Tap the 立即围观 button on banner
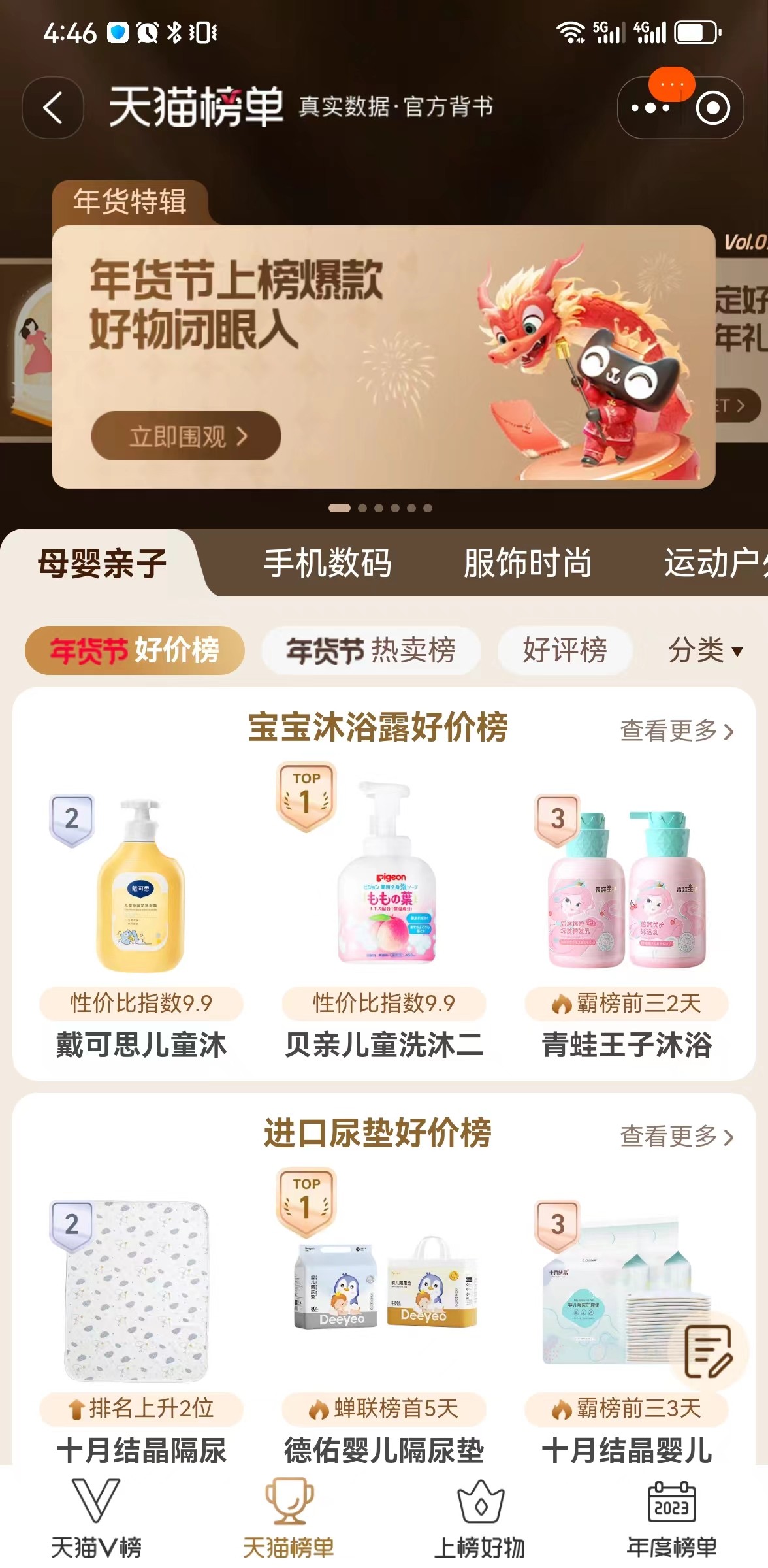This screenshot has width=768, height=1568. (x=186, y=436)
